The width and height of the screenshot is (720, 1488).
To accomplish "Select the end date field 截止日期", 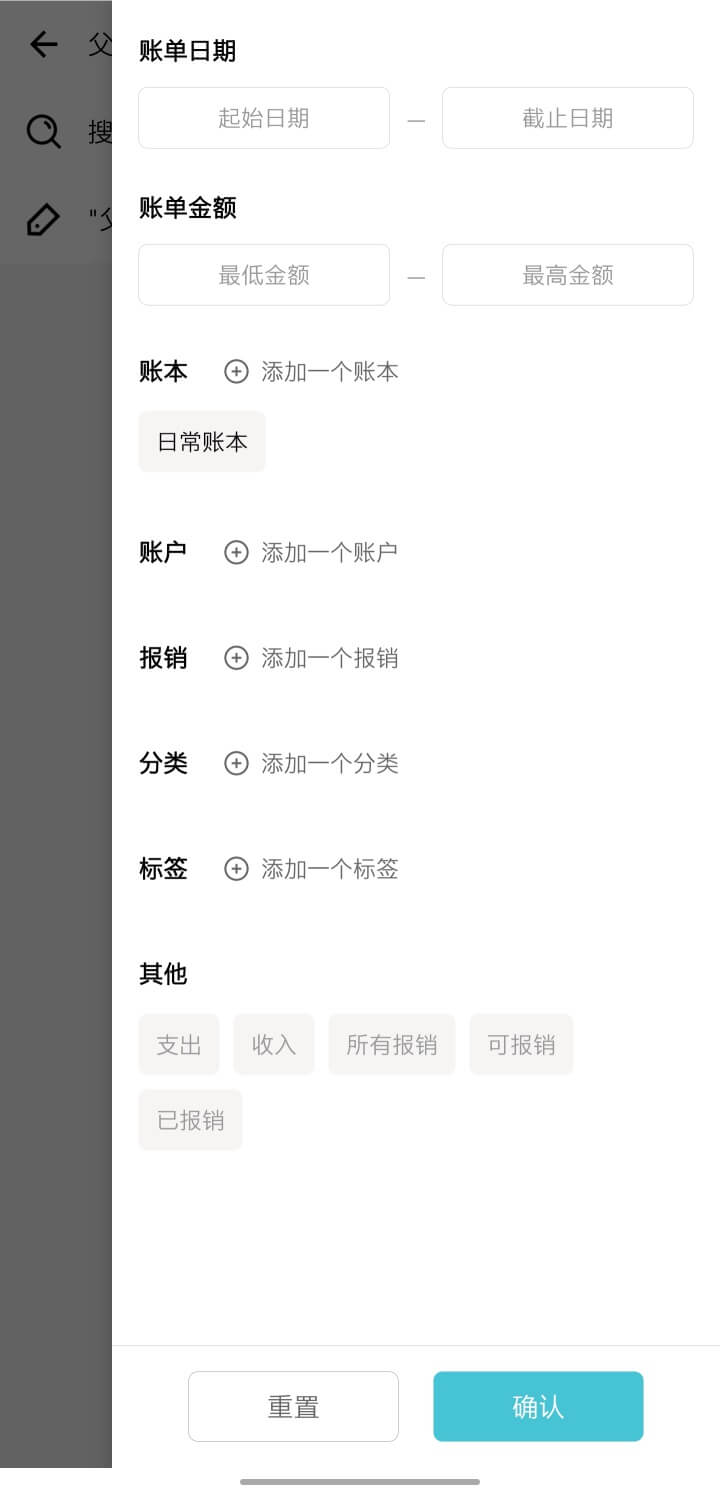I will [568, 118].
